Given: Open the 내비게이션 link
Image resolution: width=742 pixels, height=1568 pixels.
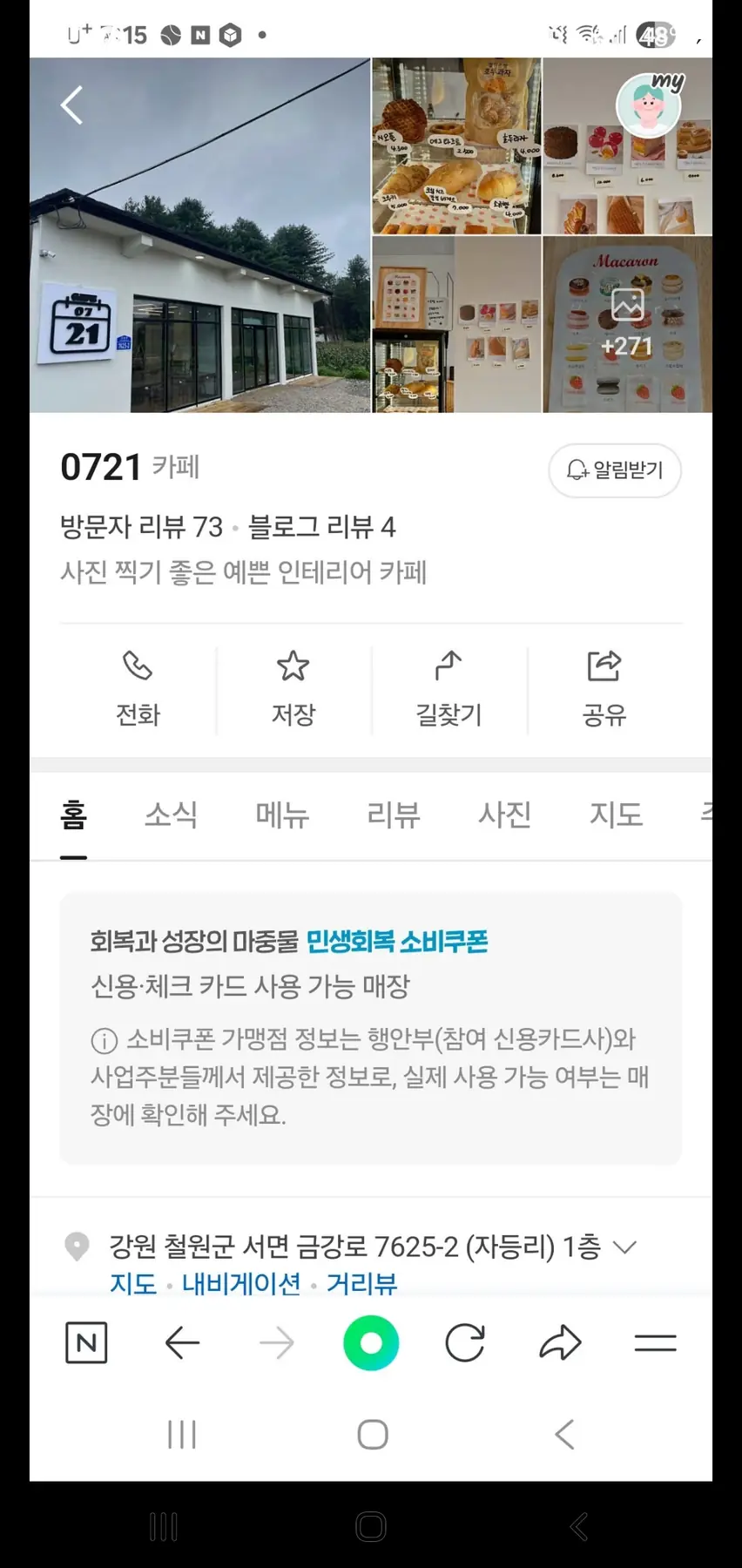Looking at the screenshot, I should click(x=241, y=1283).
